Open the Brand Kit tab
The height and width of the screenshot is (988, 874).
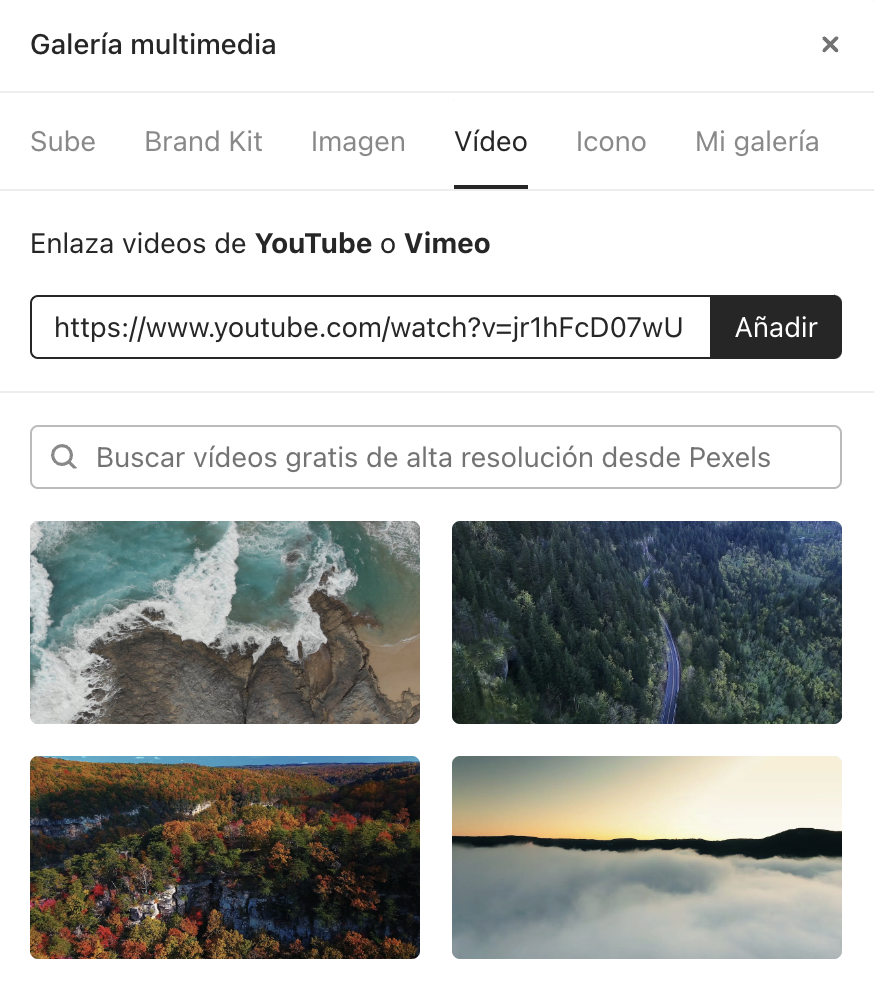click(x=203, y=142)
